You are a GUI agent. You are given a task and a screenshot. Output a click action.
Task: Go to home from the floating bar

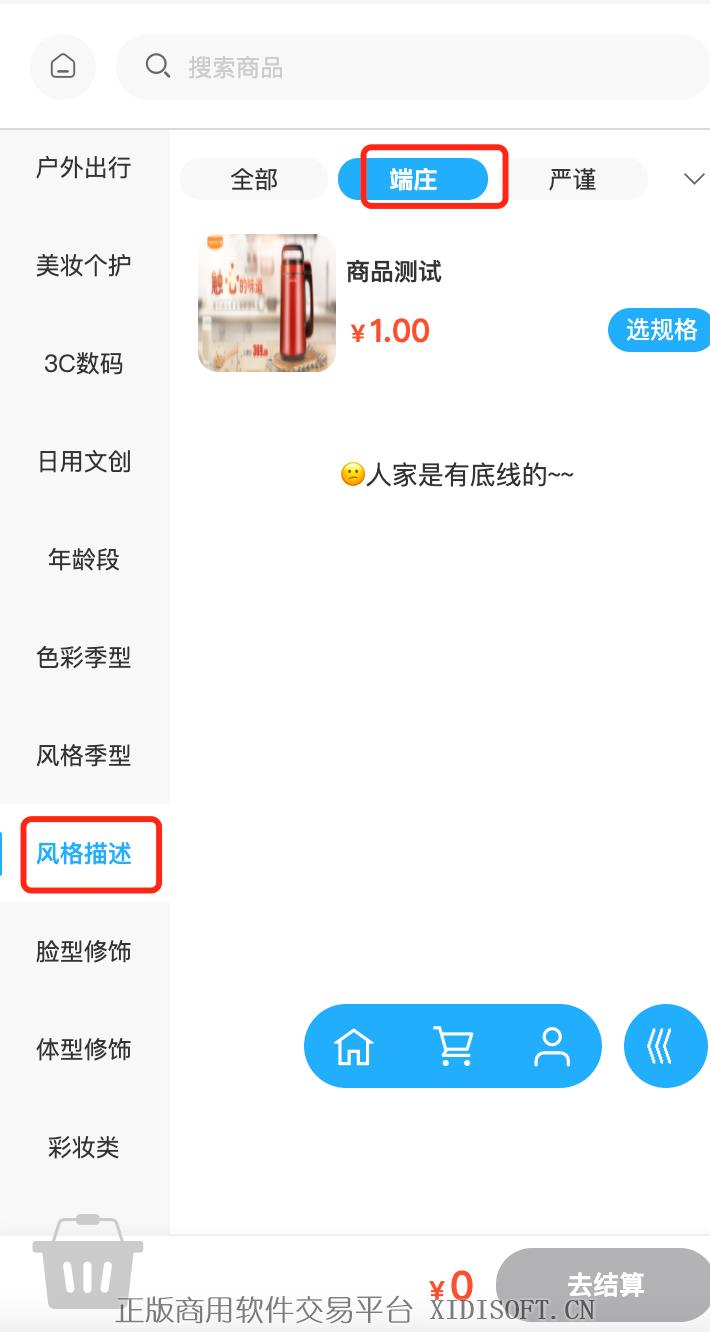(354, 1046)
